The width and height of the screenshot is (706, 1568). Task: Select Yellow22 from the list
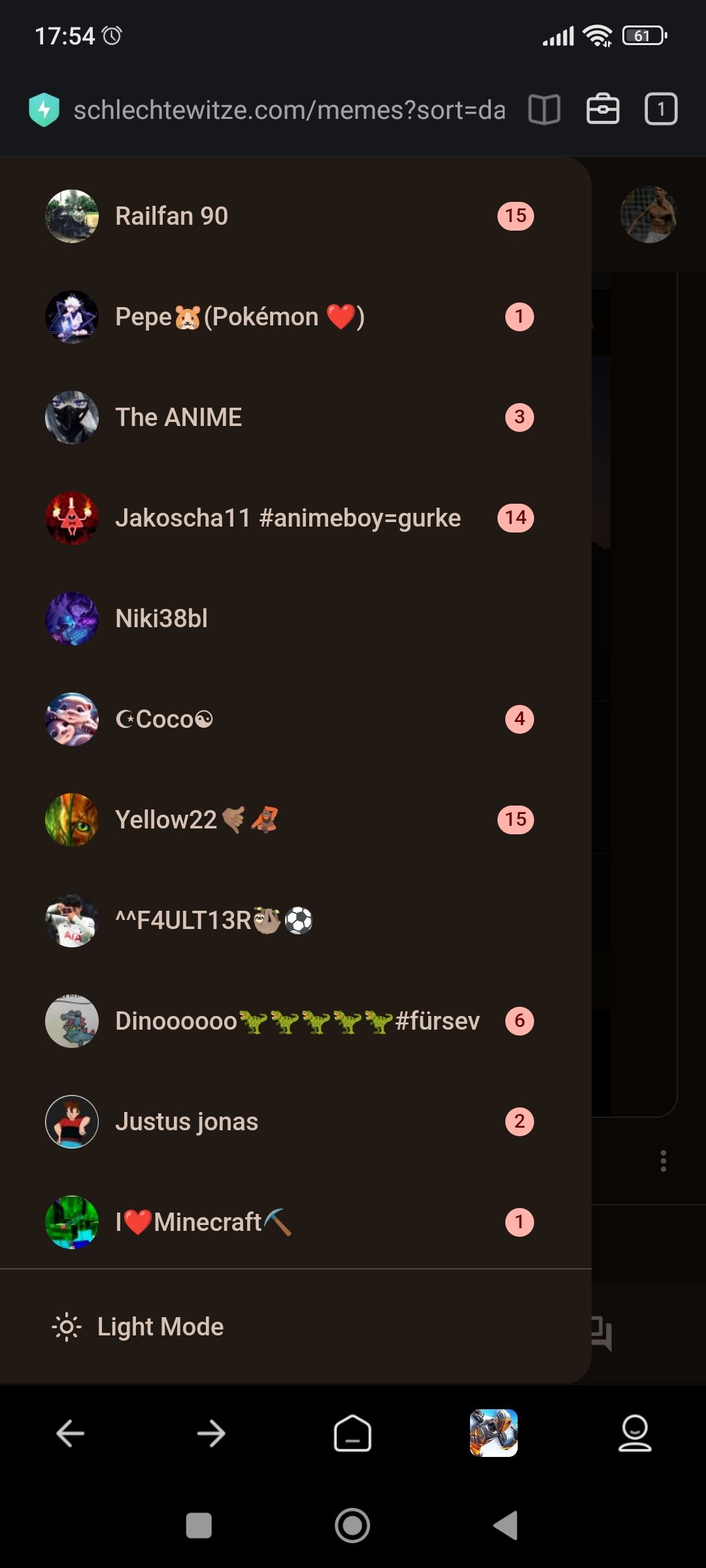point(196,820)
